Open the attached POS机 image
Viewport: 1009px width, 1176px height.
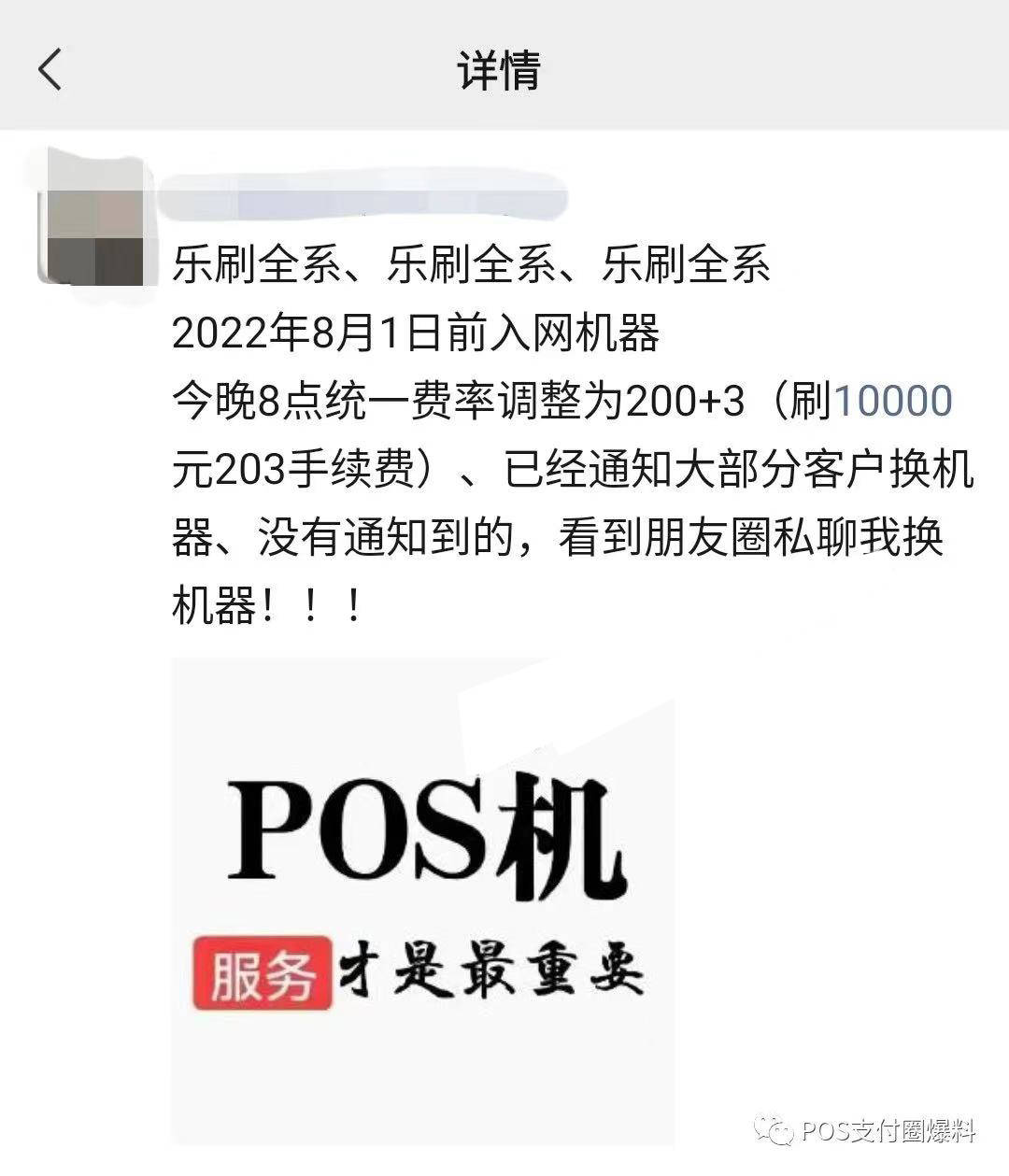[x=422, y=901]
